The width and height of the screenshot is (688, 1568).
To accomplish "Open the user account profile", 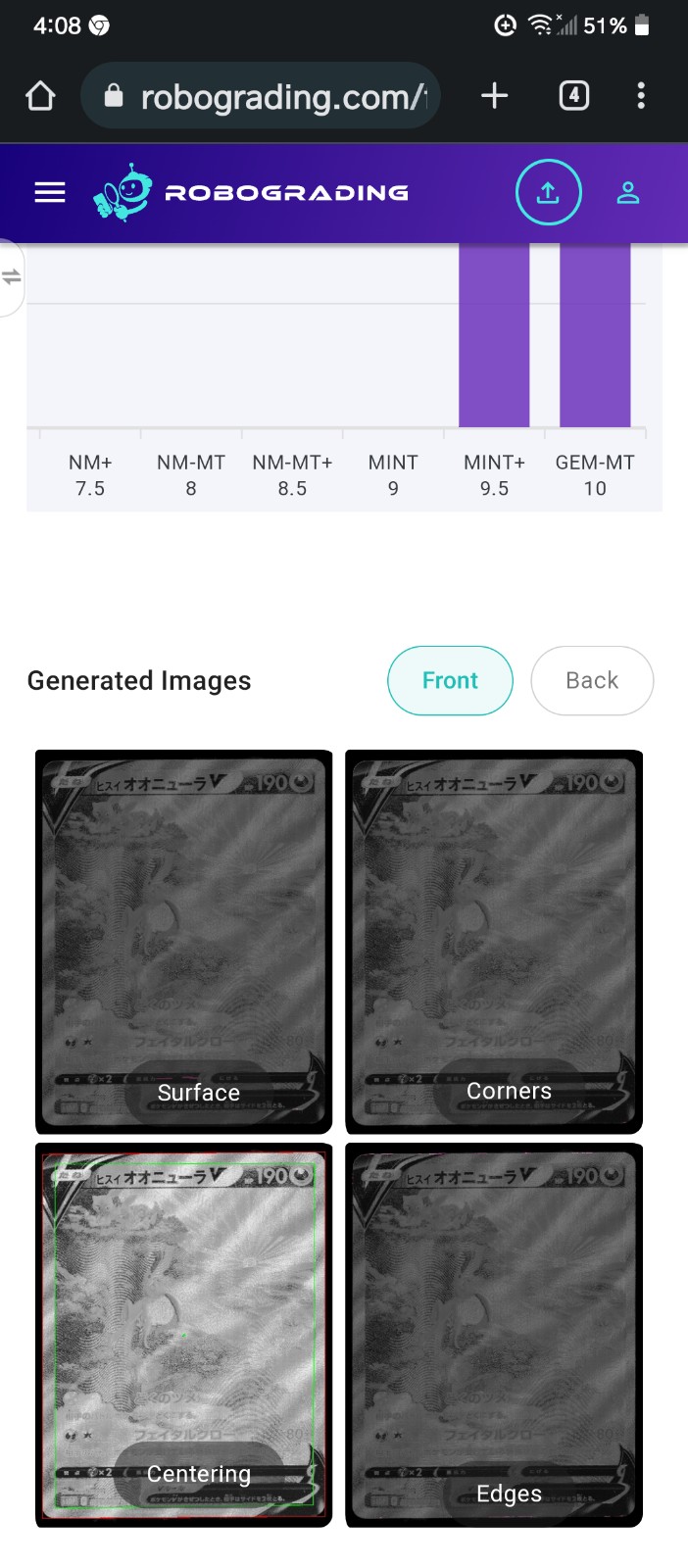I will [x=628, y=193].
